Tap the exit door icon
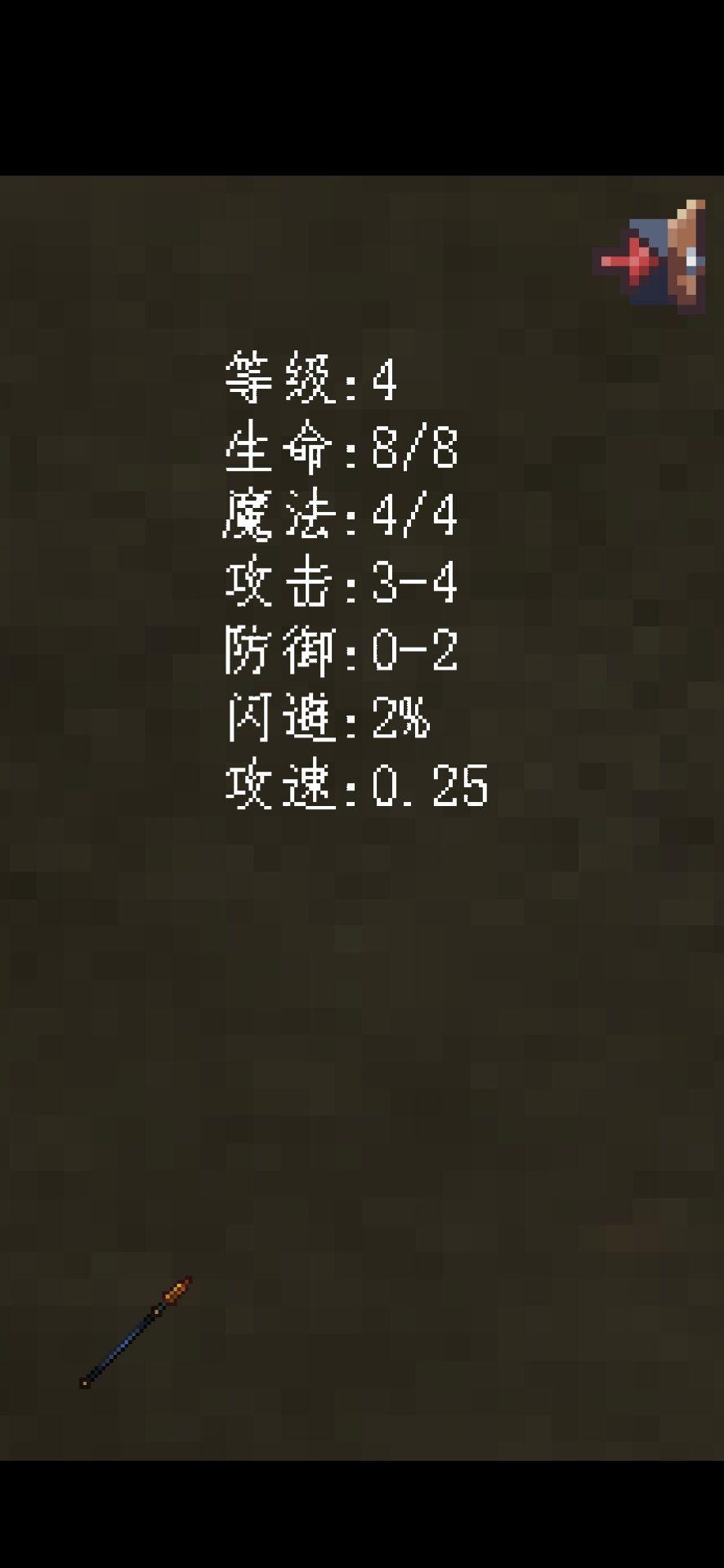 point(654,258)
